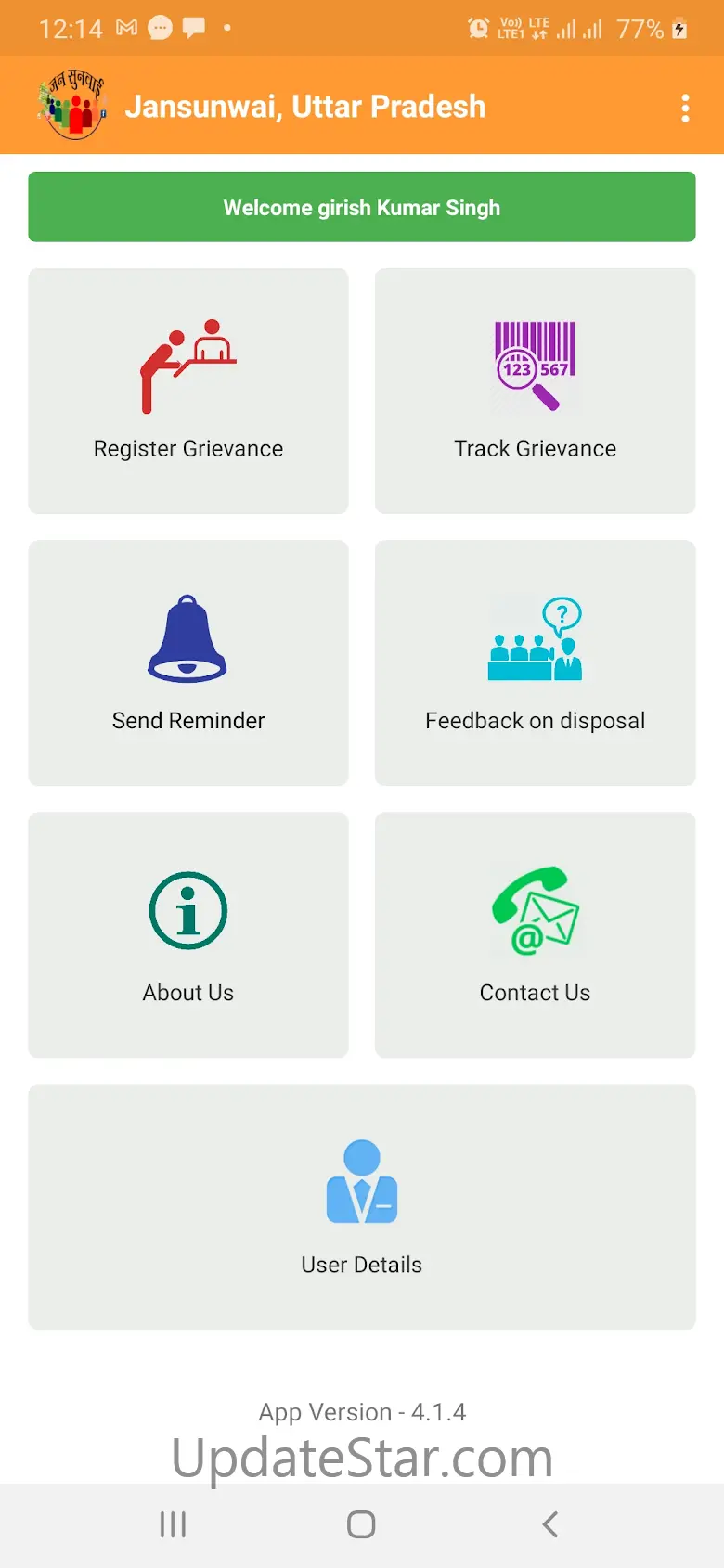The image size is (724, 1568).
Task: Open Feedback on disposal
Action: (535, 662)
